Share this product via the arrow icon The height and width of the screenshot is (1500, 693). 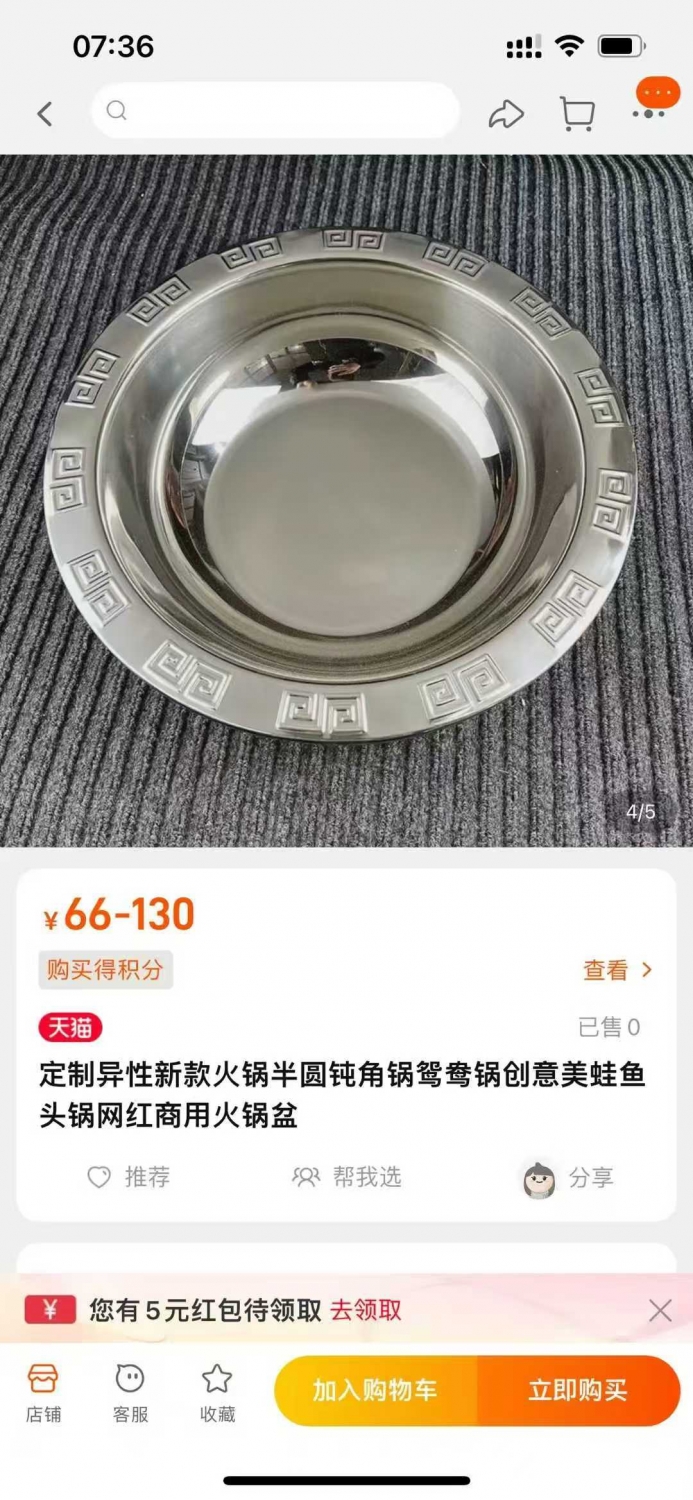506,114
